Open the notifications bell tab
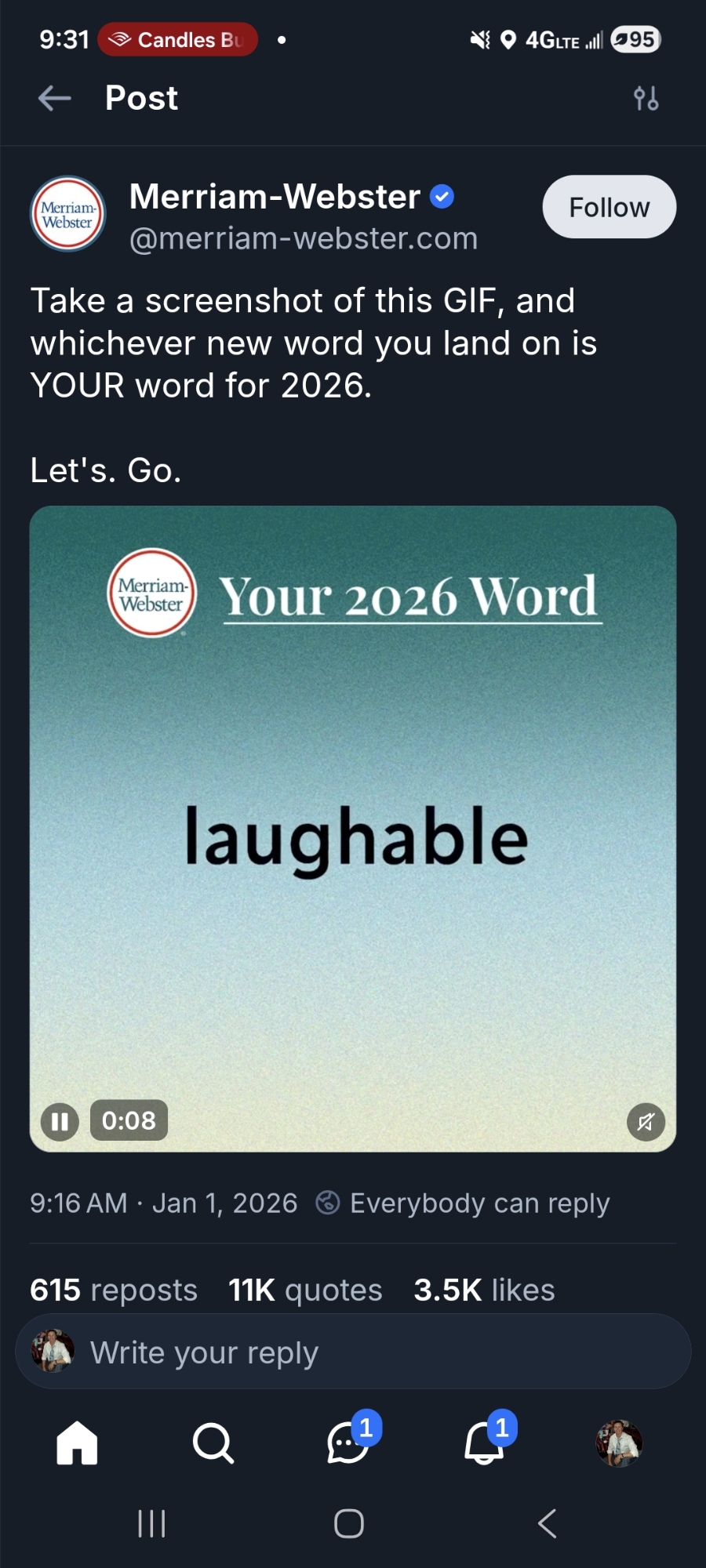The height and width of the screenshot is (1568, 706). 485,1443
